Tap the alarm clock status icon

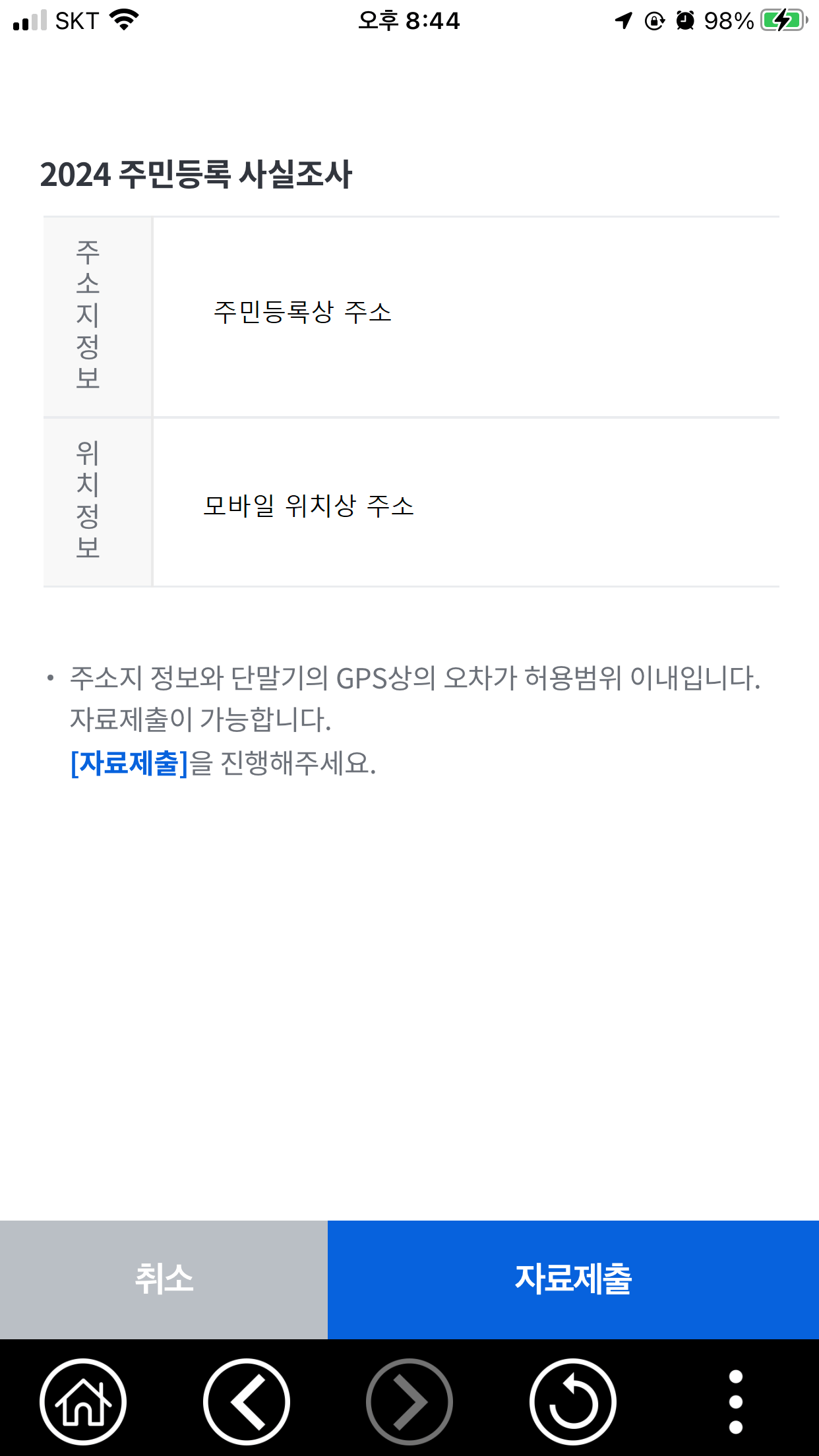pos(686,20)
